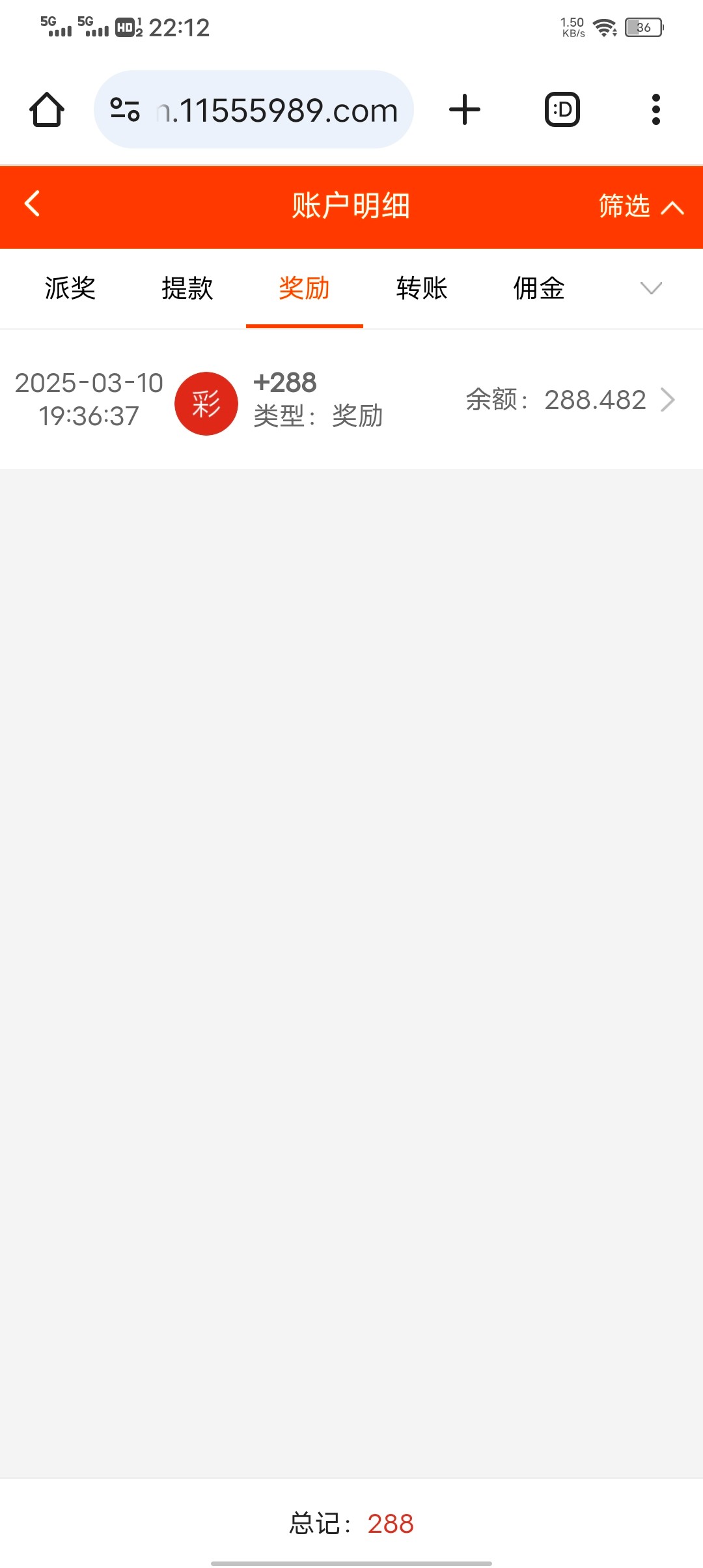Open the +288 奖励 record details

click(351, 400)
